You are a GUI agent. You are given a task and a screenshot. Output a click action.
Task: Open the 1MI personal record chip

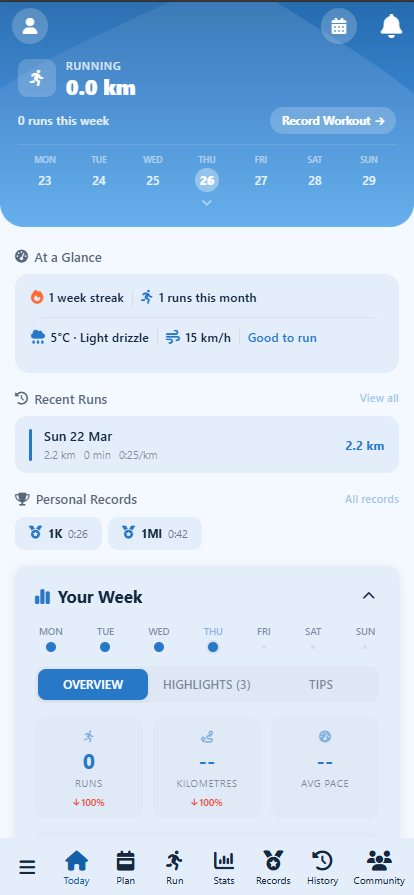pyautogui.click(x=155, y=534)
